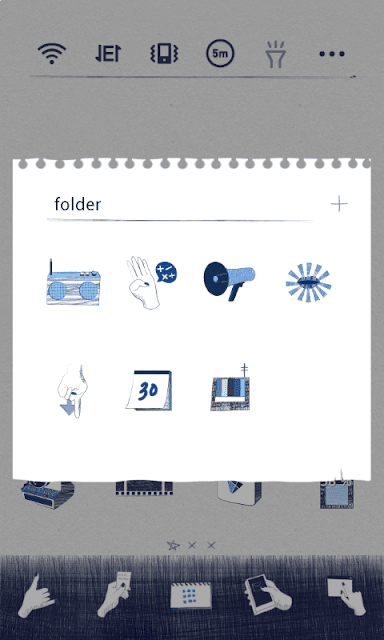The width and height of the screenshot is (384, 640).
Task: Add apps using the folder's plus icon
Action: 339,204
